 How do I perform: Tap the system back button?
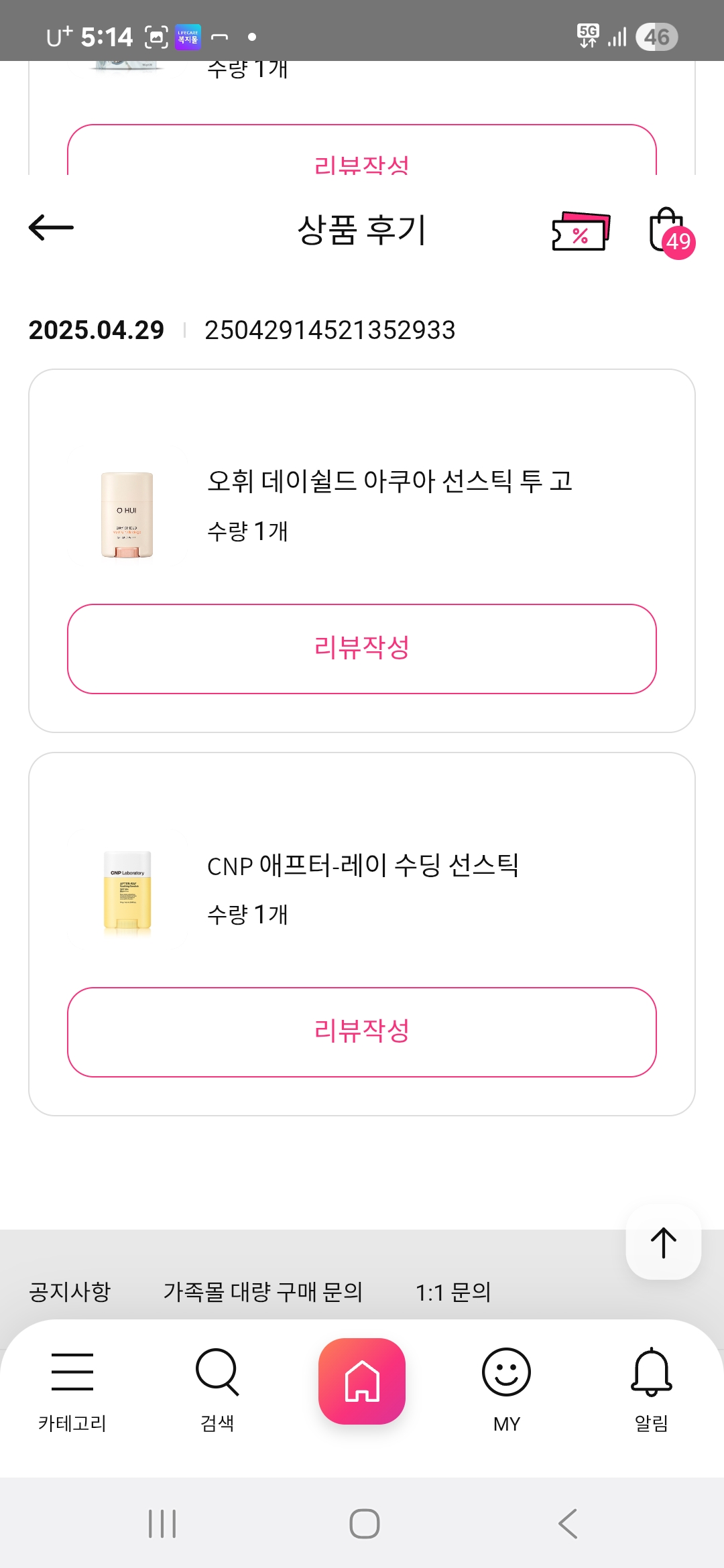[568, 1524]
